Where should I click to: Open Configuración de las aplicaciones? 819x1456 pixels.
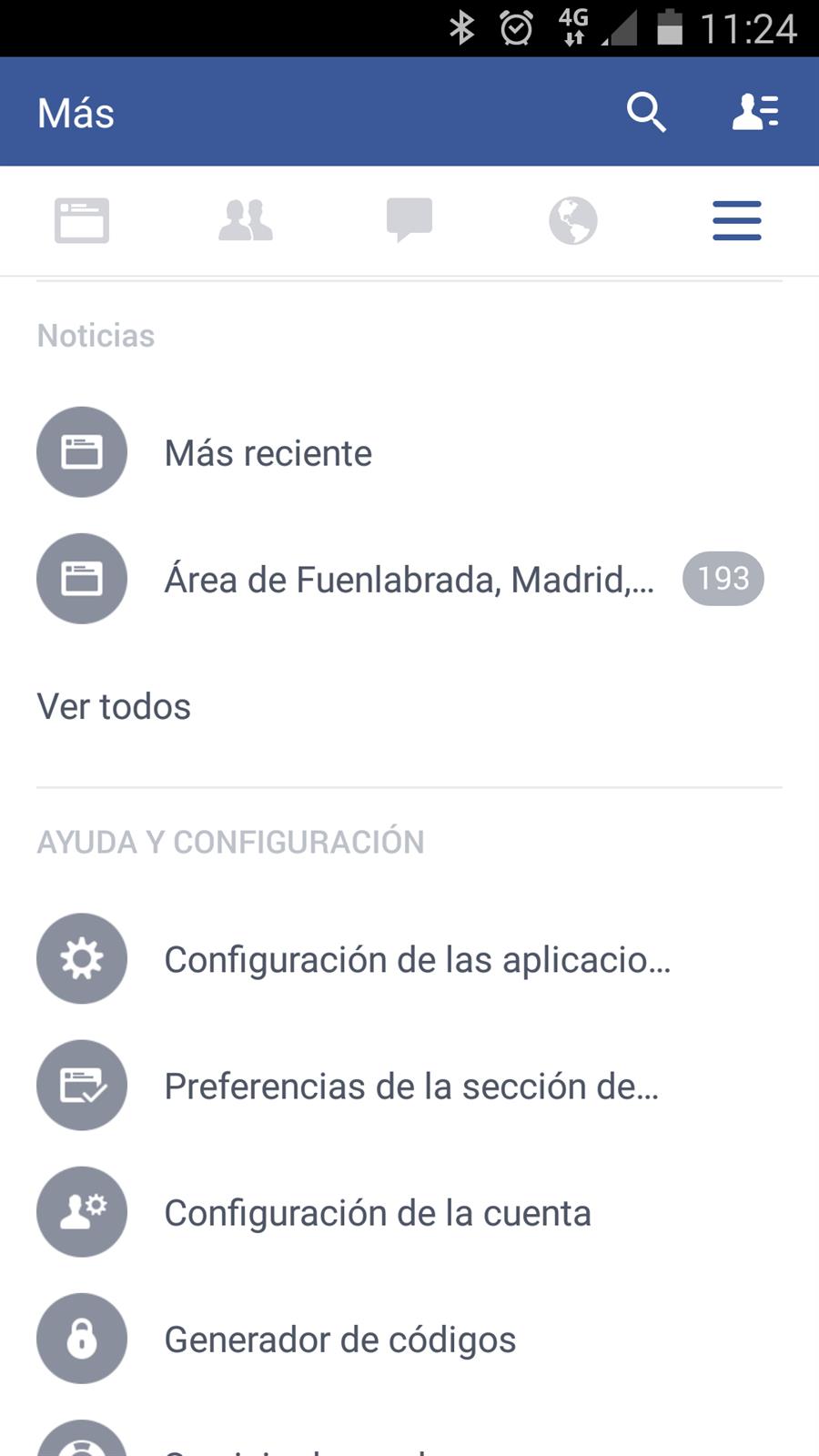click(x=409, y=958)
